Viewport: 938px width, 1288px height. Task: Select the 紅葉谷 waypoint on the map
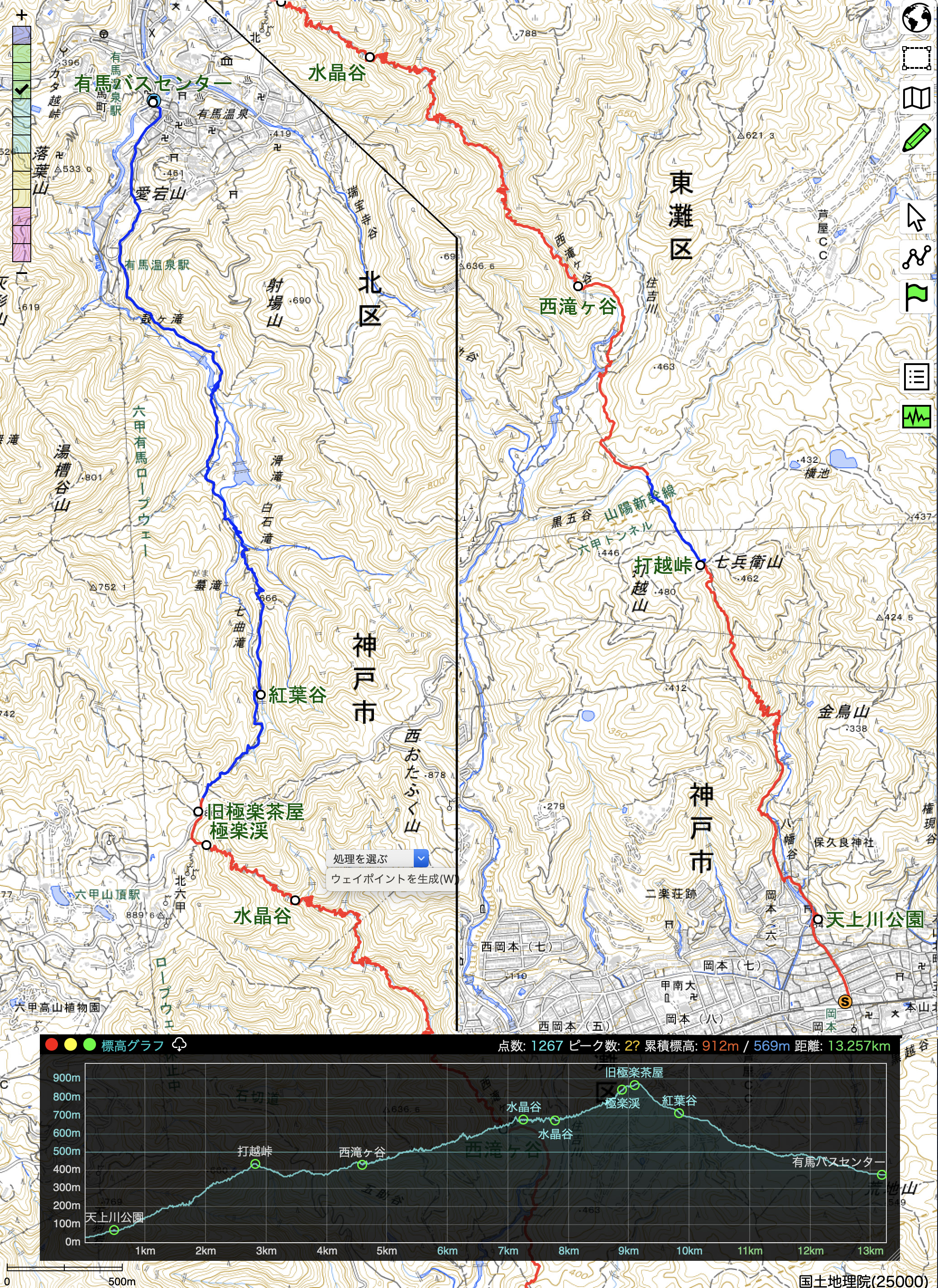pos(260,694)
